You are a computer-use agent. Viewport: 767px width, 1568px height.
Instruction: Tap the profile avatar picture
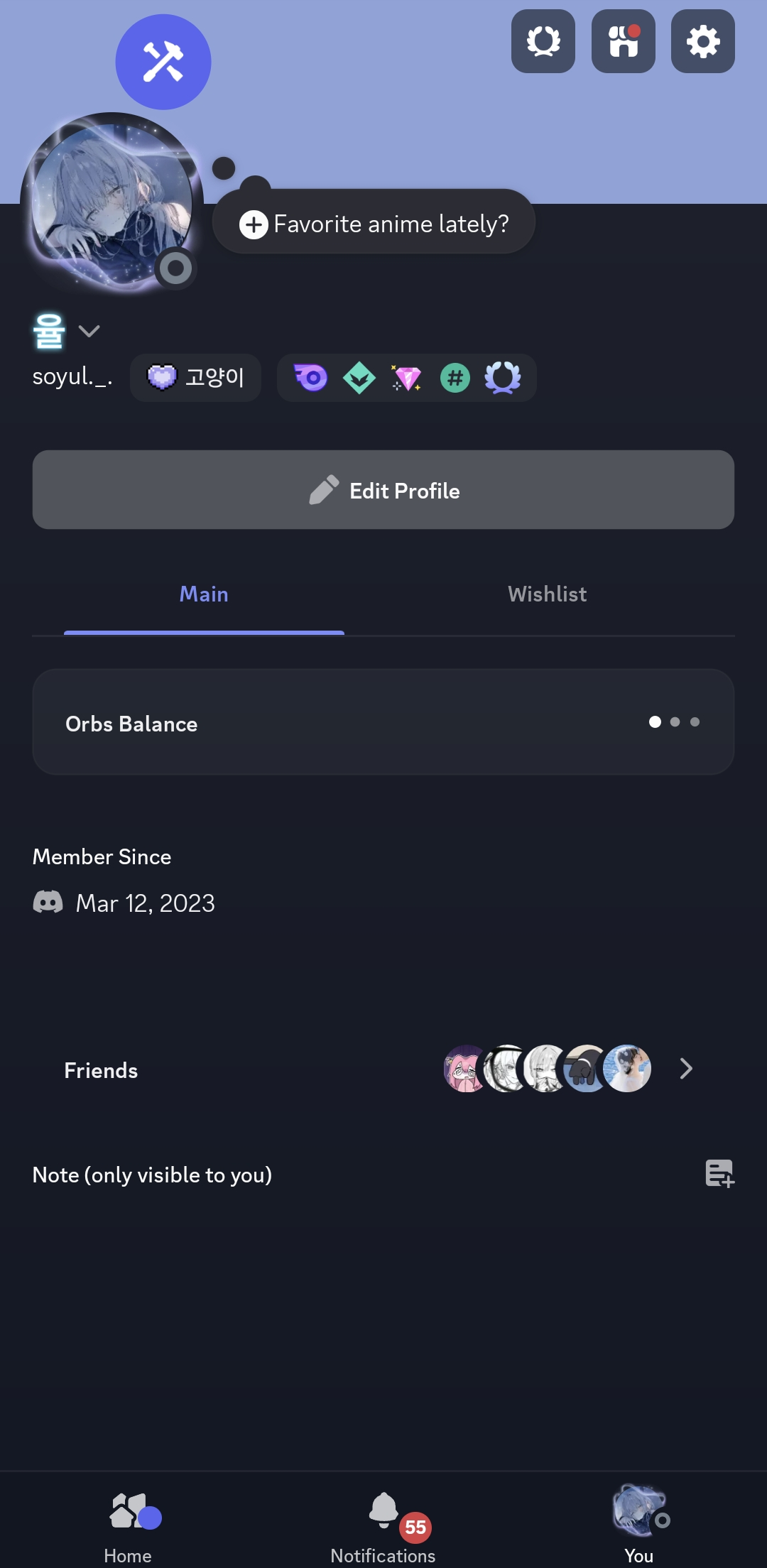tap(111, 204)
